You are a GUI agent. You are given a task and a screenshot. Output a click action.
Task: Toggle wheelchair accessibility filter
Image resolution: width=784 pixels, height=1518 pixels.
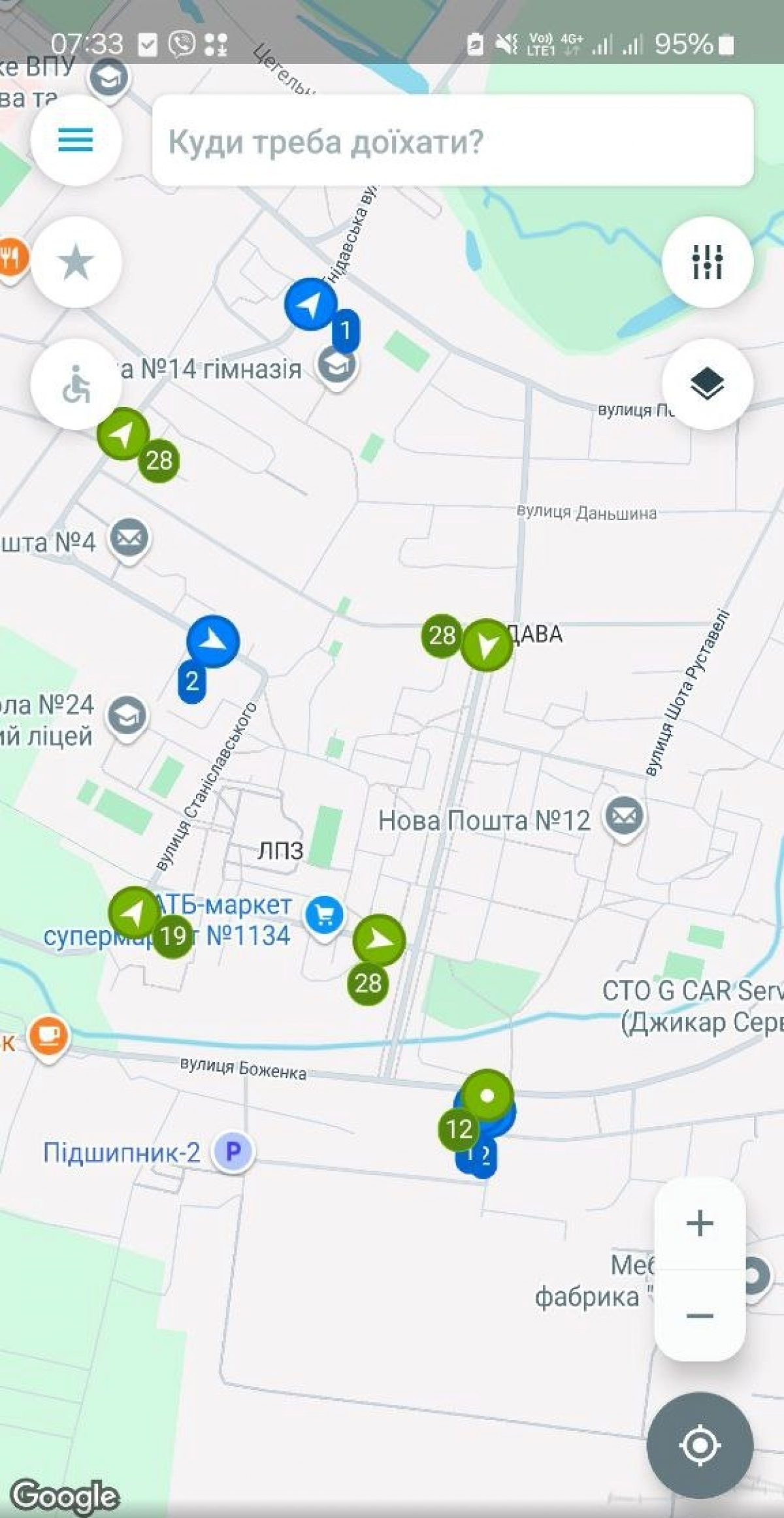coord(76,384)
